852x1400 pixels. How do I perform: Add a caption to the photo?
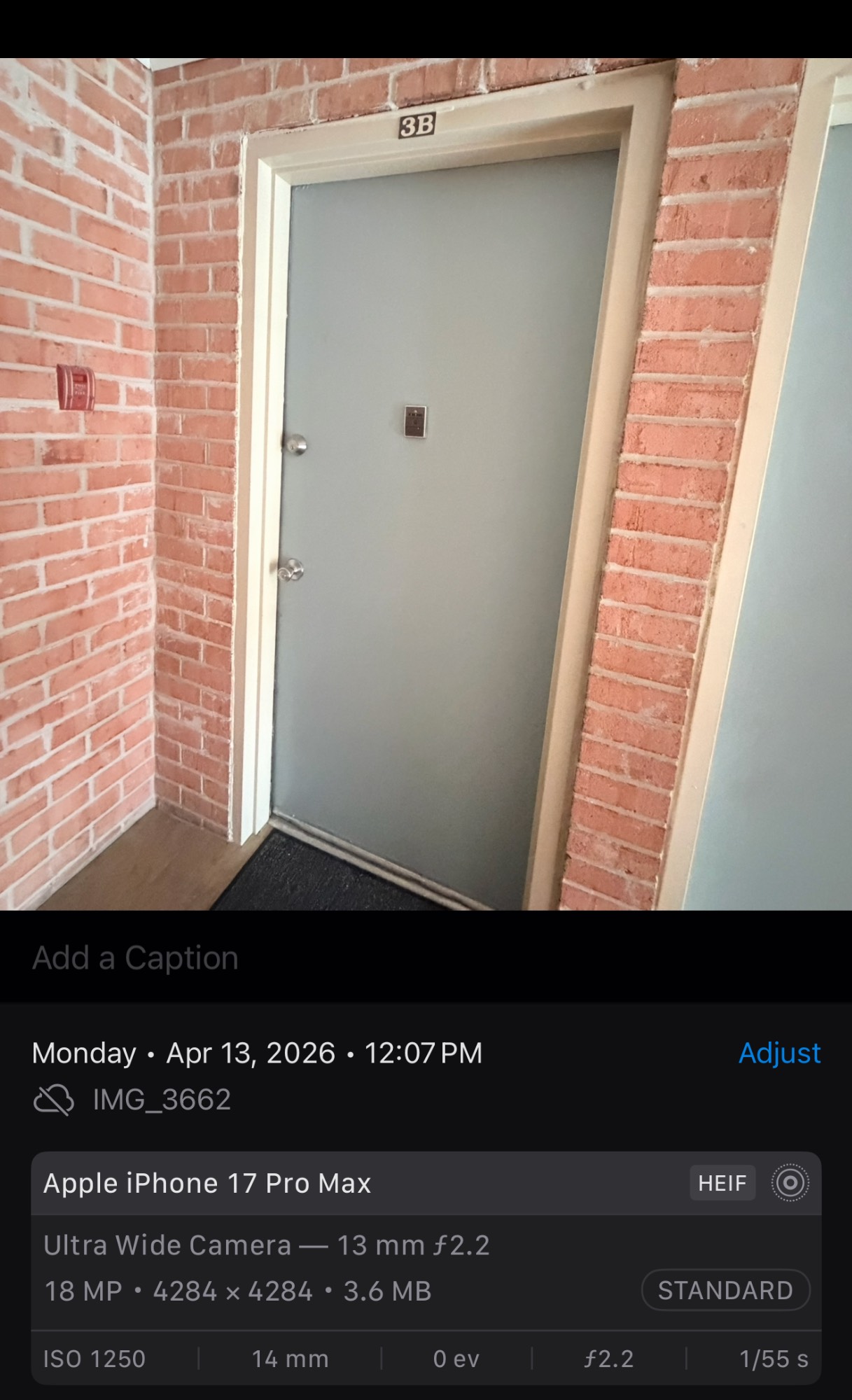(x=136, y=958)
